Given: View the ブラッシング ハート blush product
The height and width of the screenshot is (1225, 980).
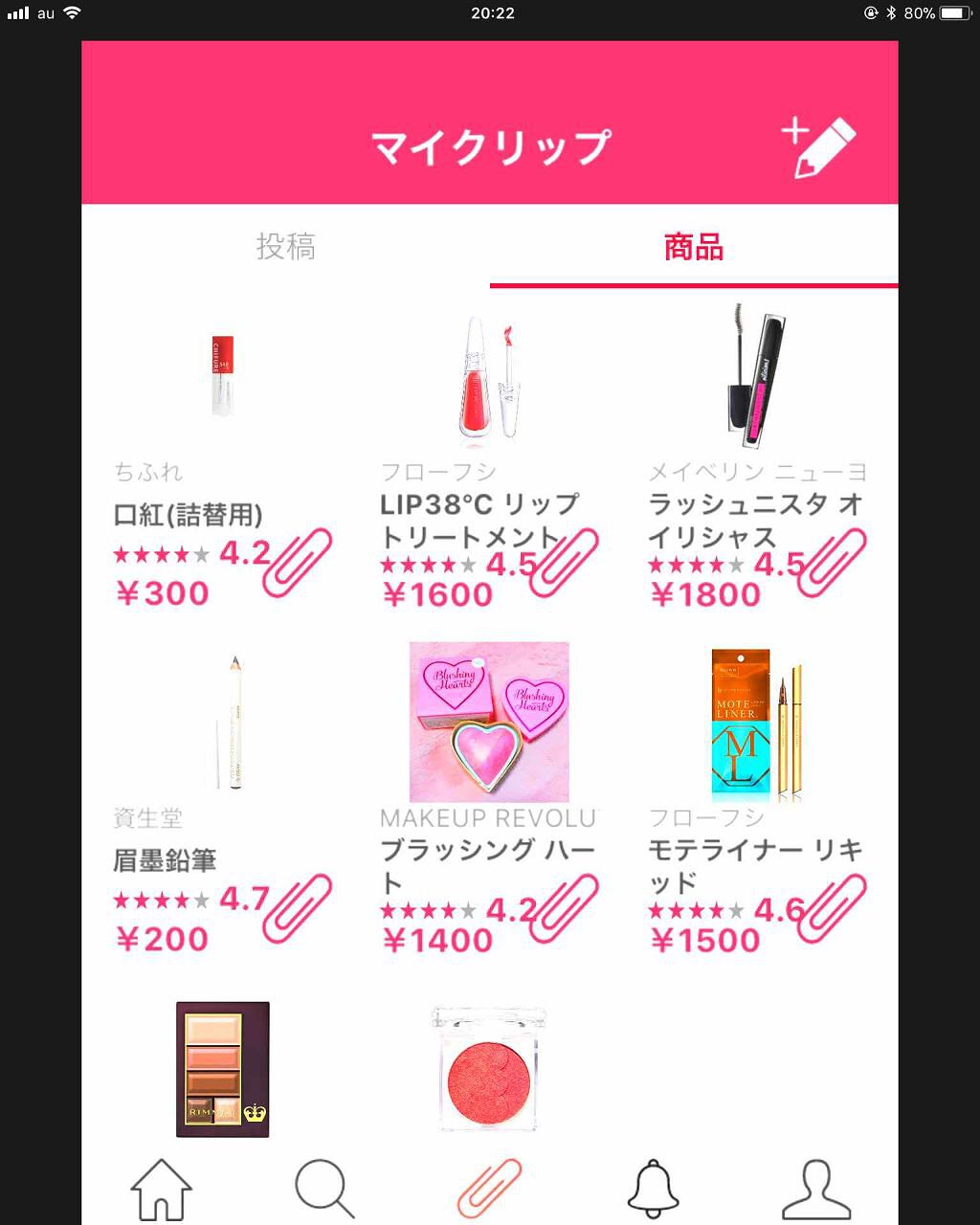Looking at the screenshot, I should click(489, 722).
